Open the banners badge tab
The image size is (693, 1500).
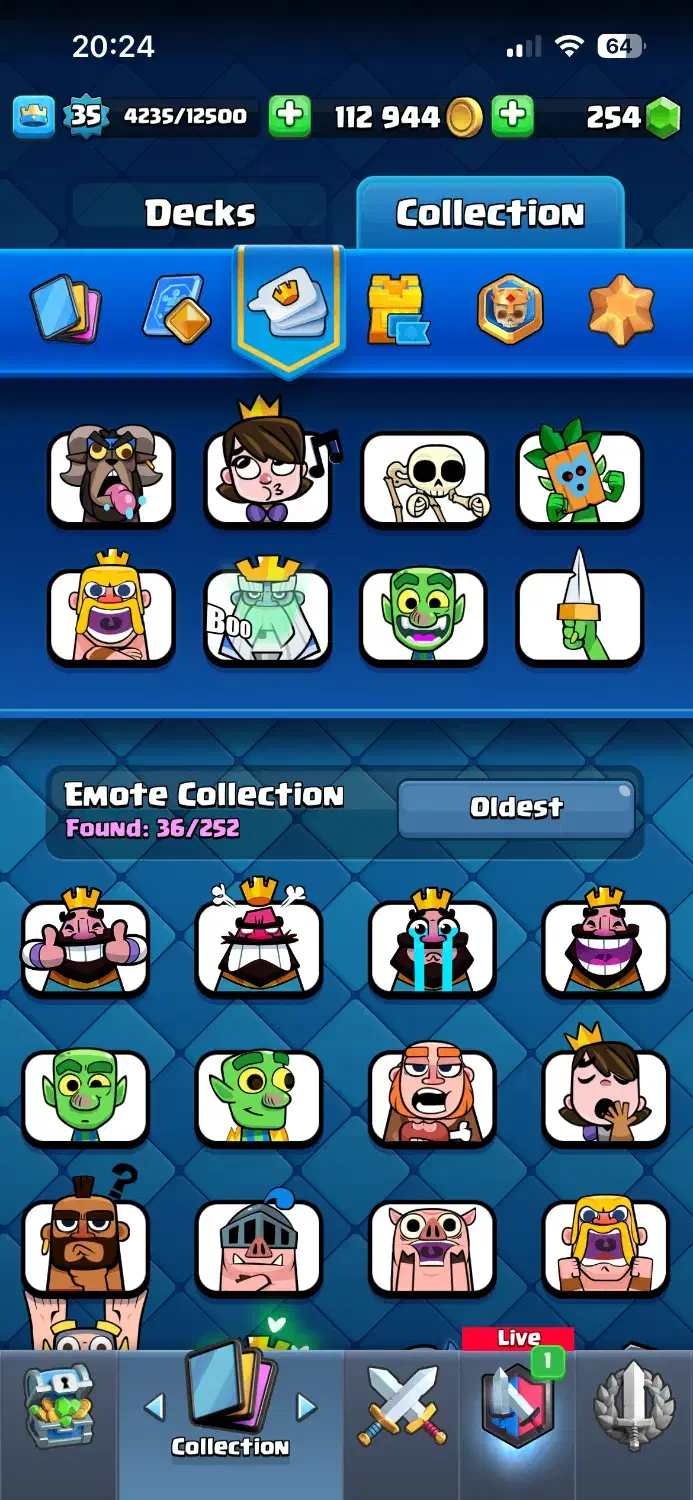(510, 312)
